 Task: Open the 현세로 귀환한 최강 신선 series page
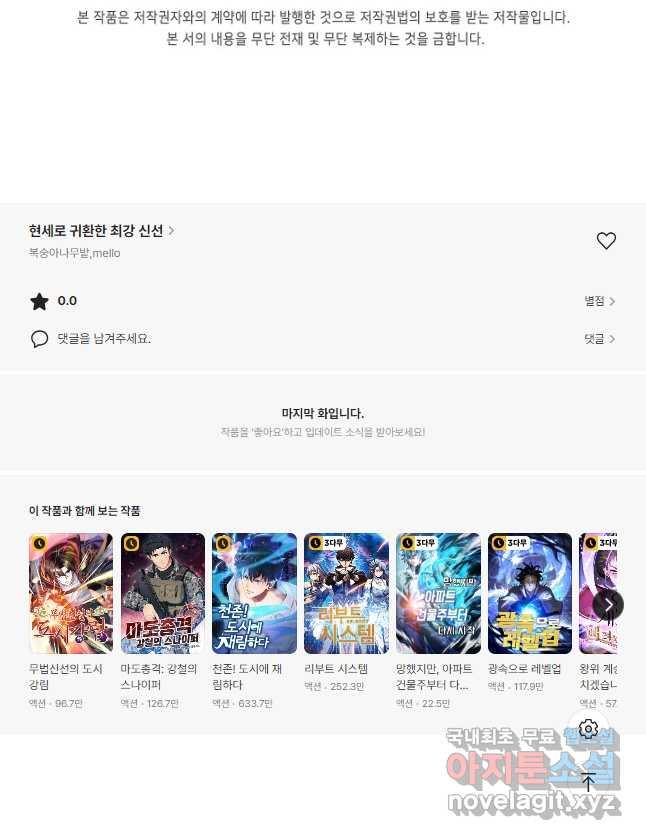coord(101,231)
